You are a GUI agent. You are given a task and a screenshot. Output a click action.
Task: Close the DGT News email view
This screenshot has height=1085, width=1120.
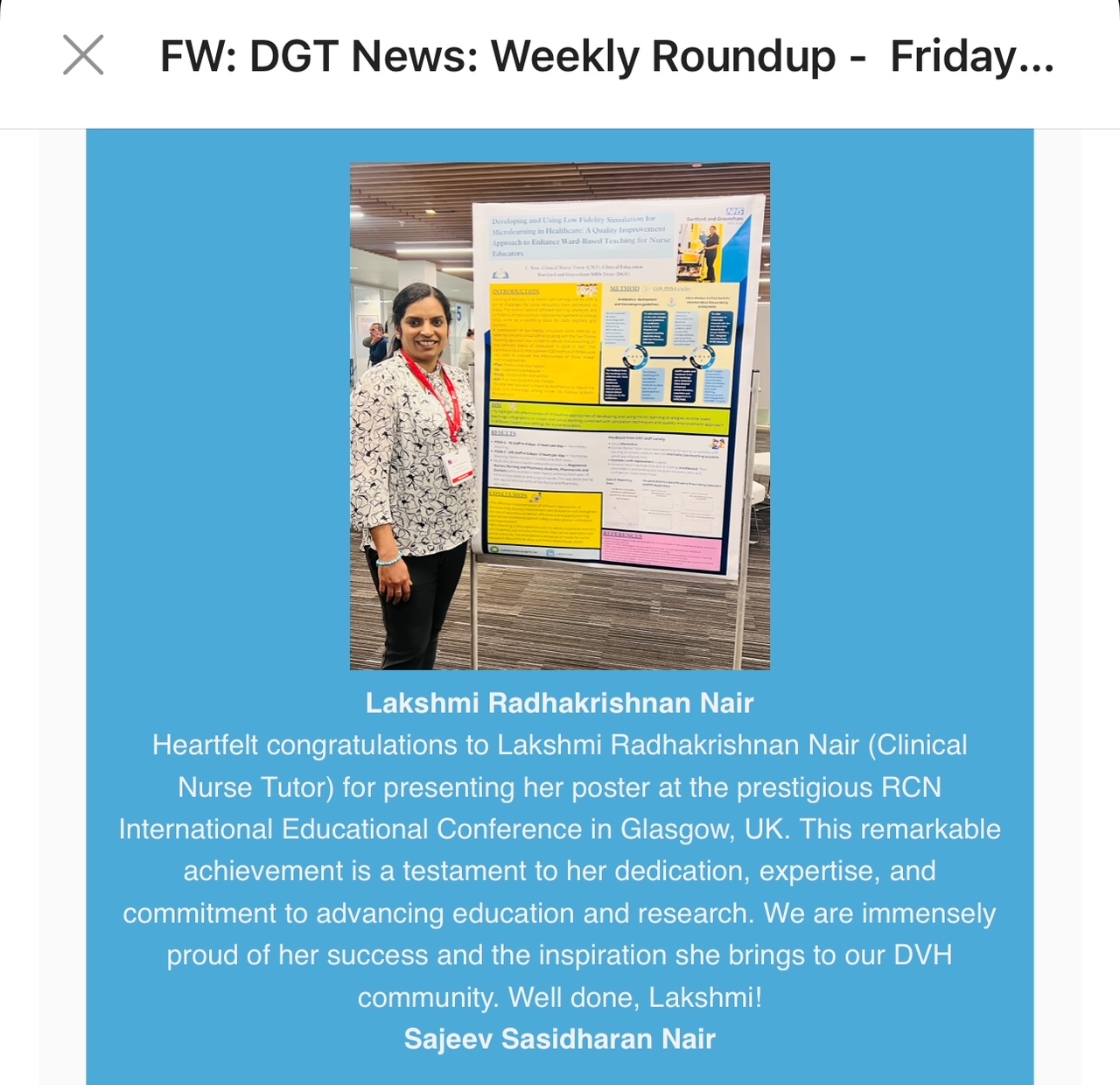83,55
